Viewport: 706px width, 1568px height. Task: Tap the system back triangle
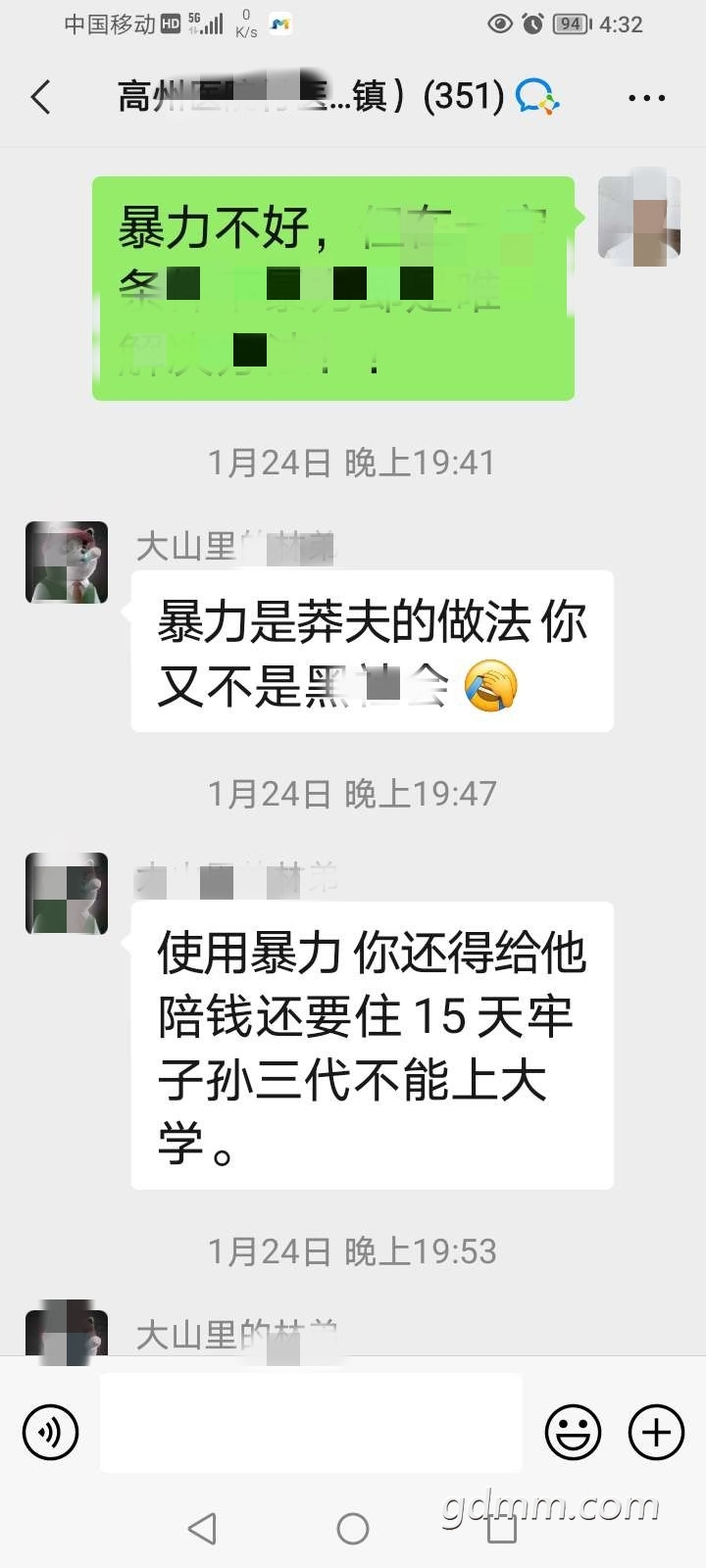[x=202, y=1529]
